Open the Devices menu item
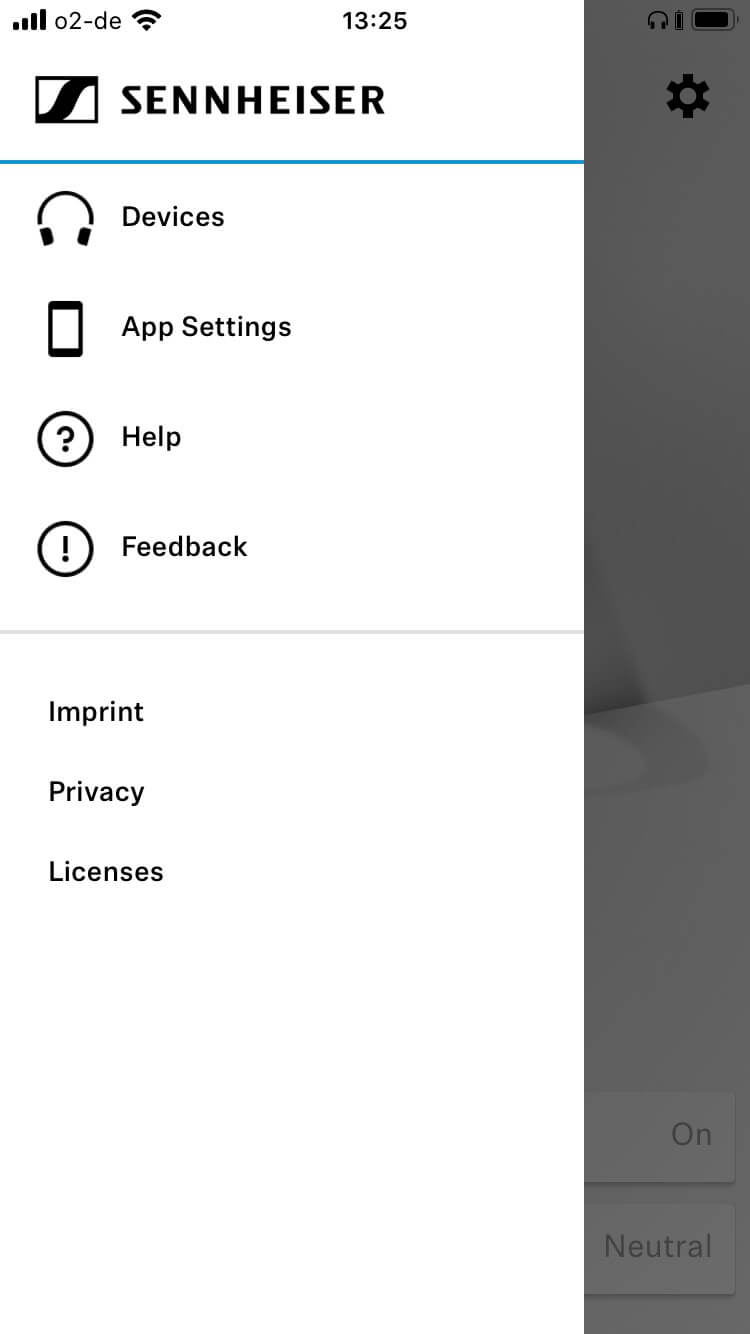This screenshot has height=1334, width=750. pyautogui.click(x=172, y=217)
